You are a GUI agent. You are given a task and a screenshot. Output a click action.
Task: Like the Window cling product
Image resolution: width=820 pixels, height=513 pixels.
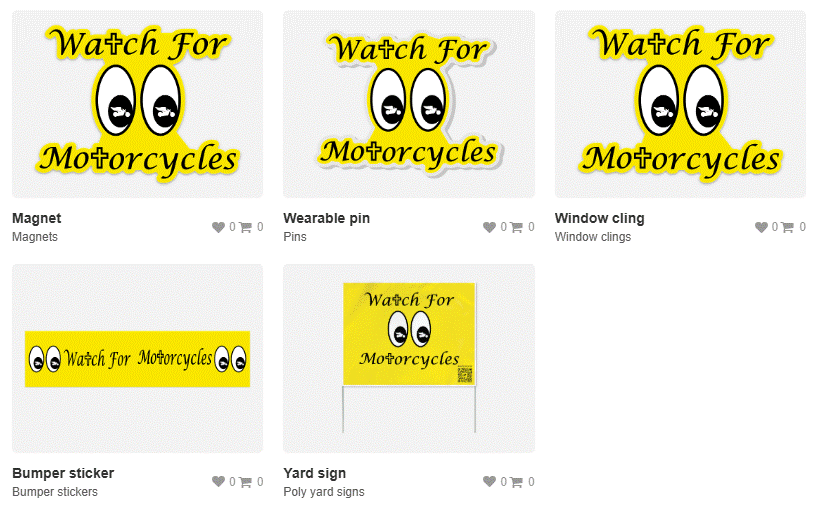coord(761,228)
